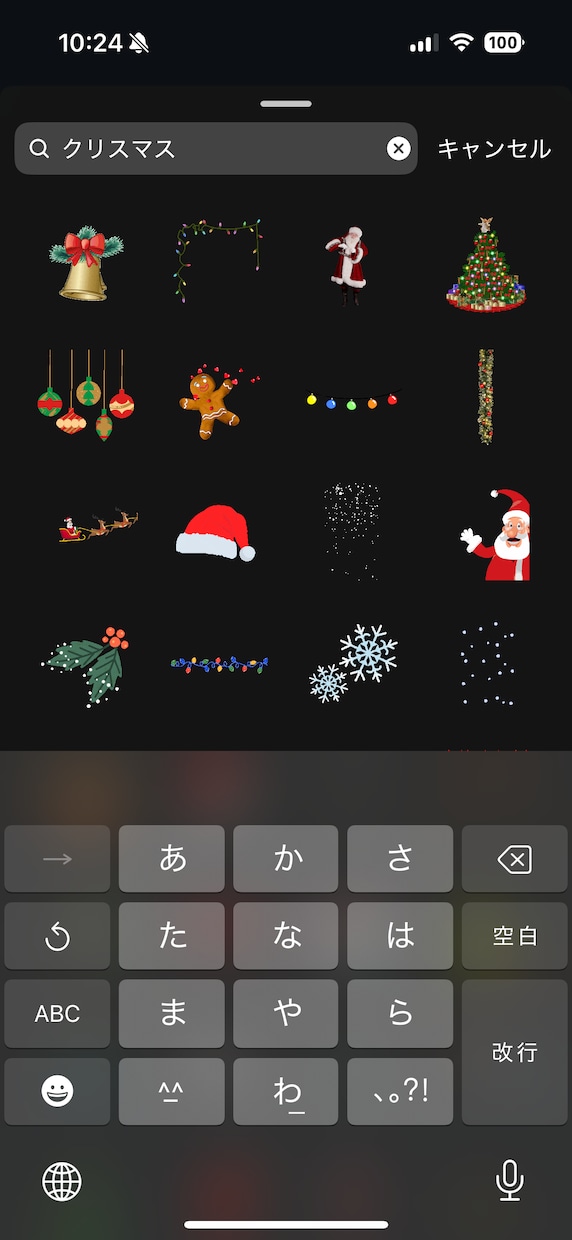The height and width of the screenshot is (1240, 572).
Task: Select the vertical garland sticker
Action: pos(486,396)
